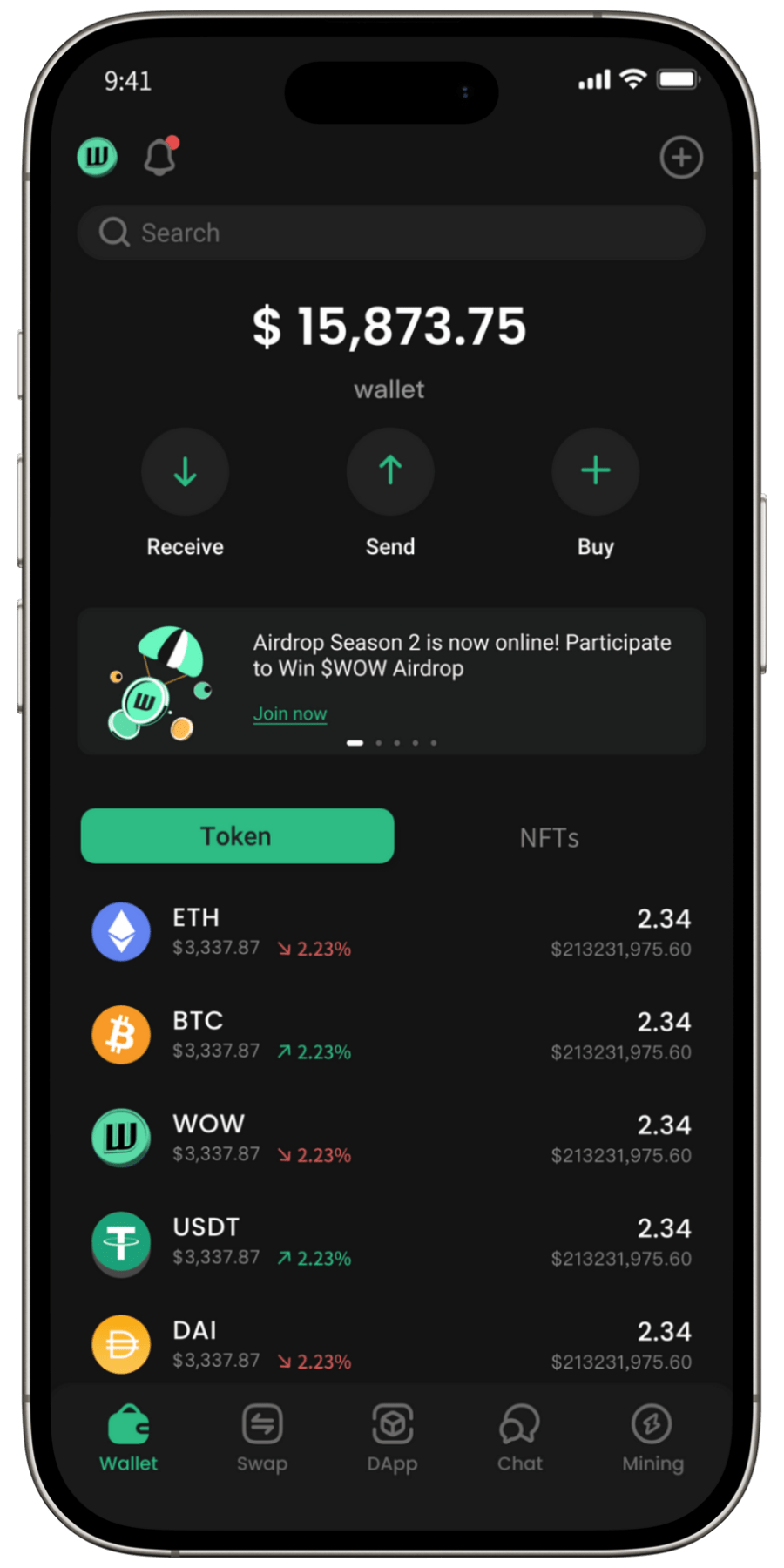
Task: View the DAI token details
Action: (391, 1345)
